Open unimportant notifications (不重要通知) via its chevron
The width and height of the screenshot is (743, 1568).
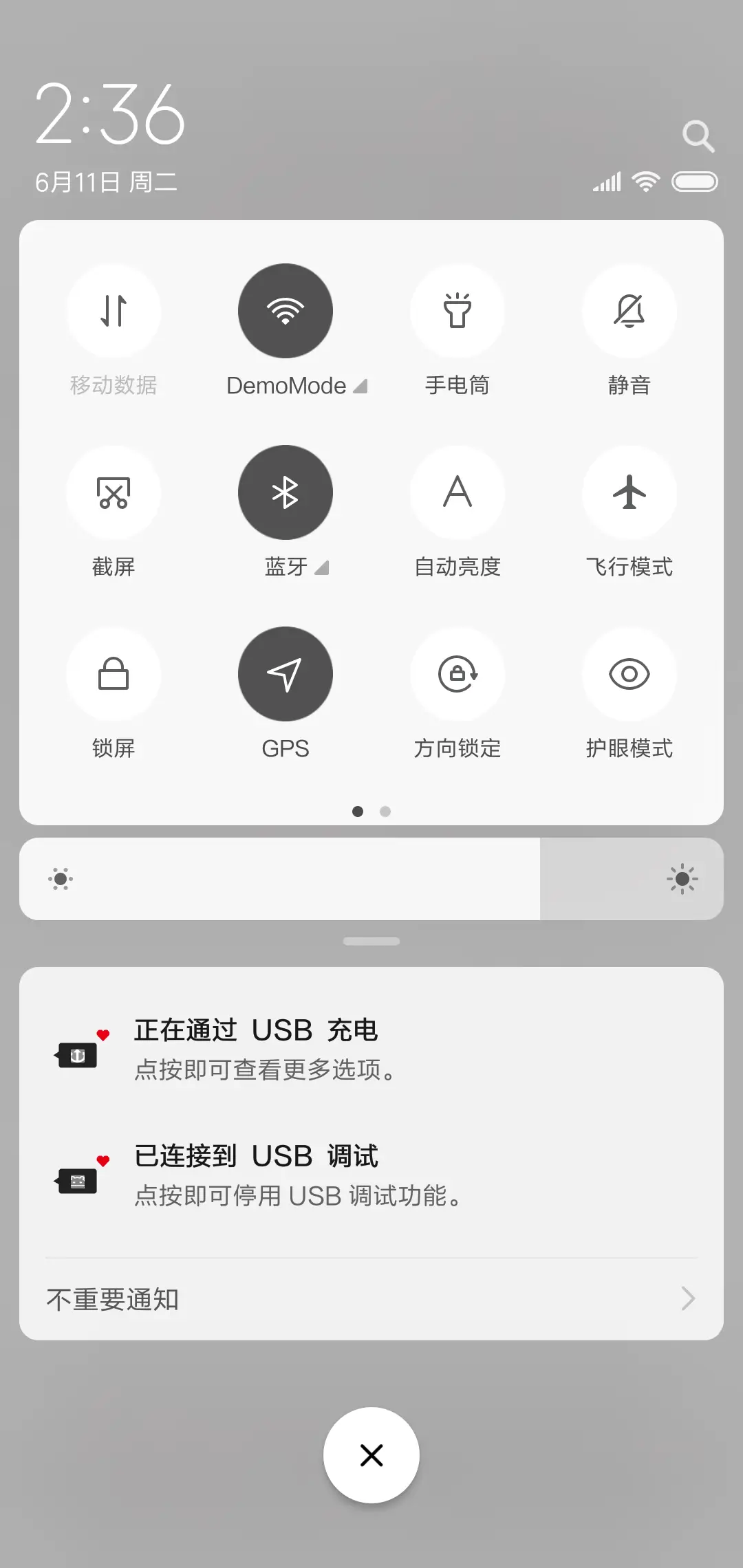point(688,1298)
